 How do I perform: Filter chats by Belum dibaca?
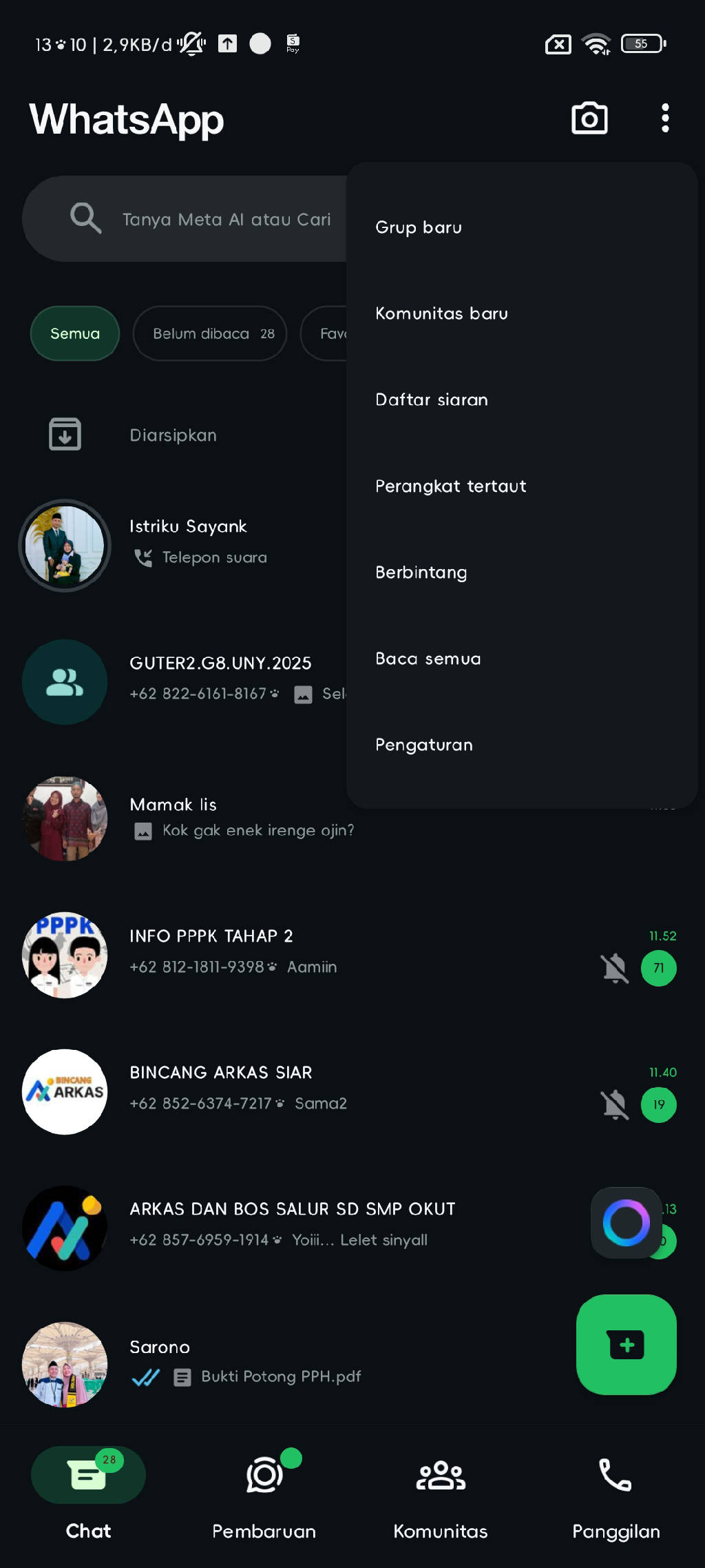[210, 333]
